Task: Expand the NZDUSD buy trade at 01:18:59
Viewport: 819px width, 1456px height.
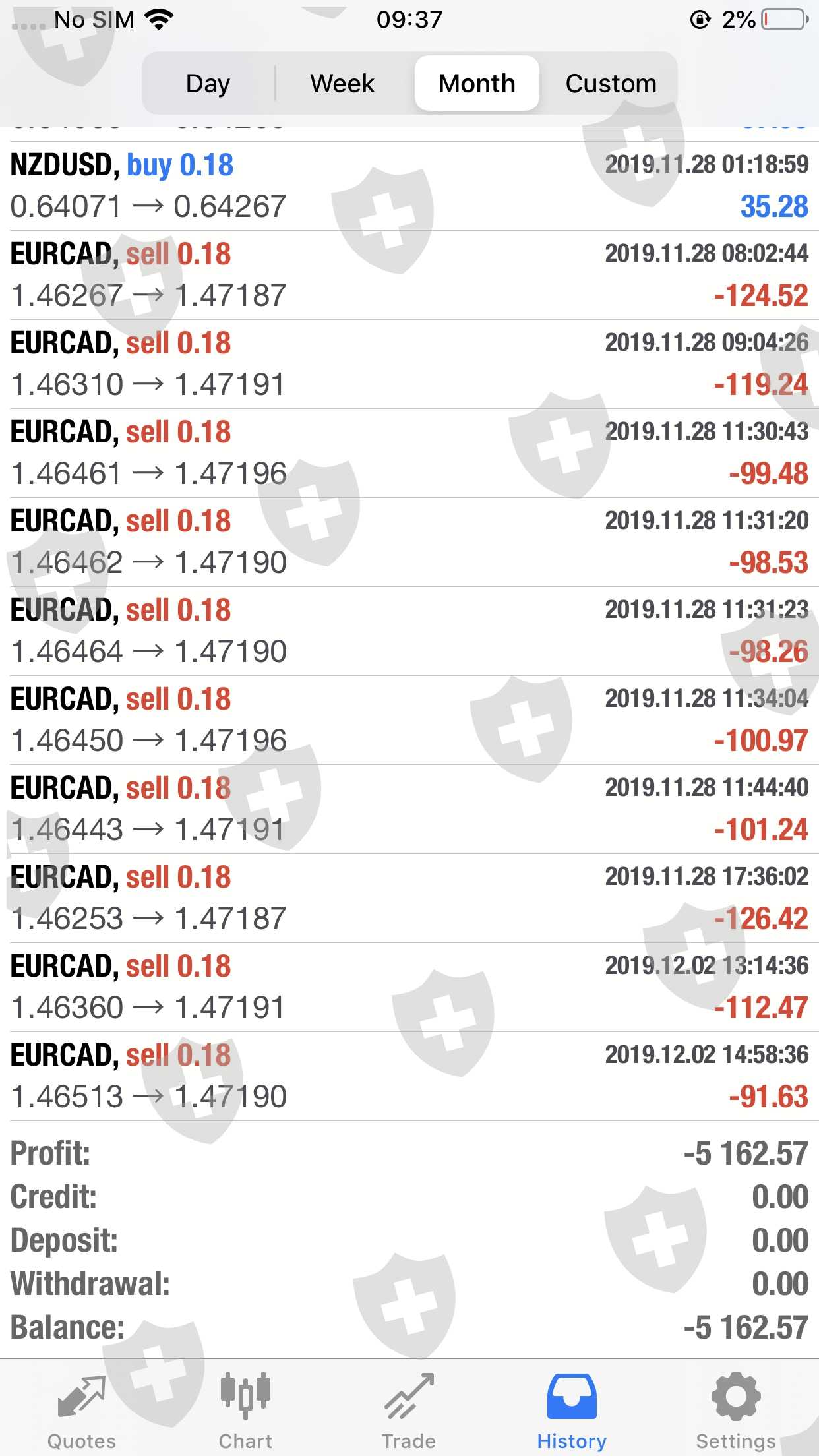Action: click(x=409, y=186)
